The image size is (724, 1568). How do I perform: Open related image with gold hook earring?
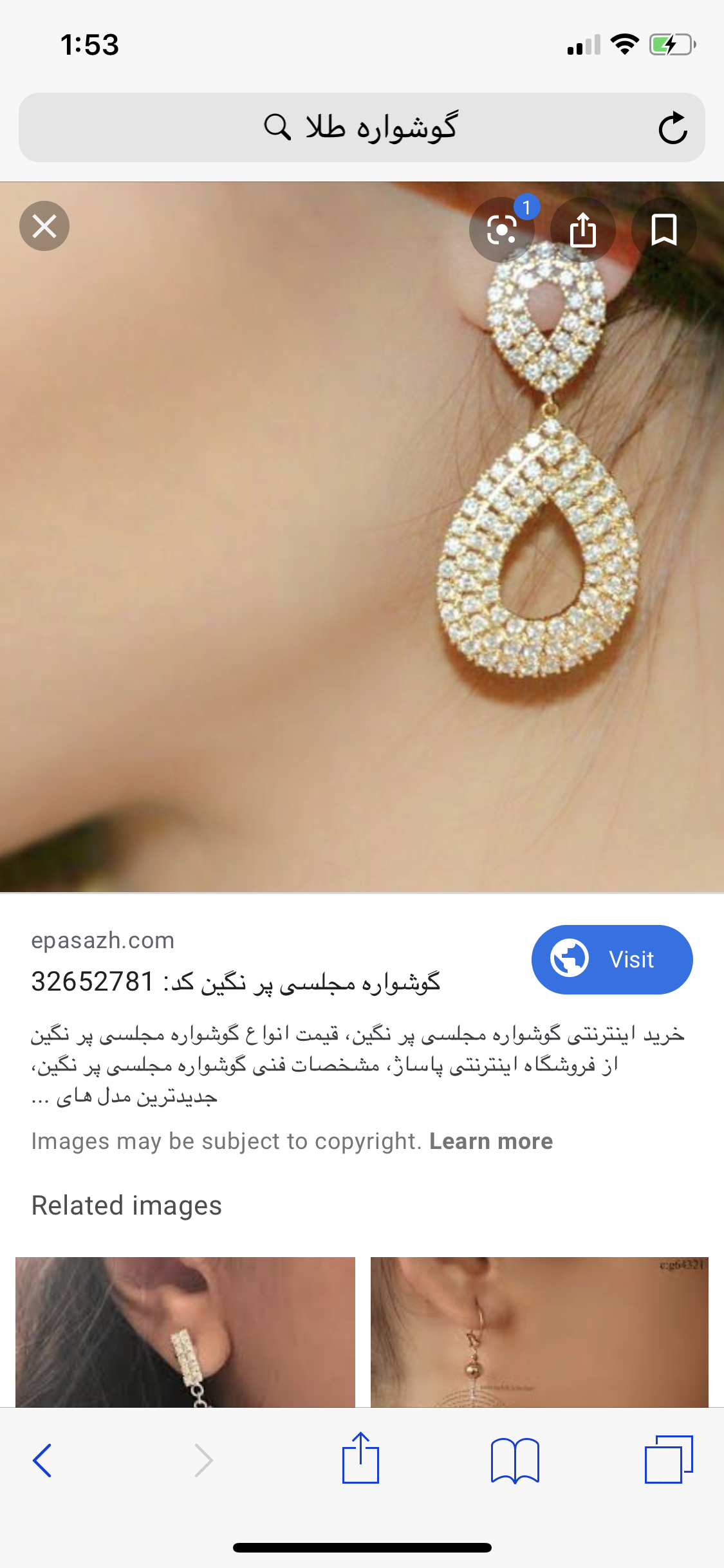pyautogui.click(x=539, y=1331)
